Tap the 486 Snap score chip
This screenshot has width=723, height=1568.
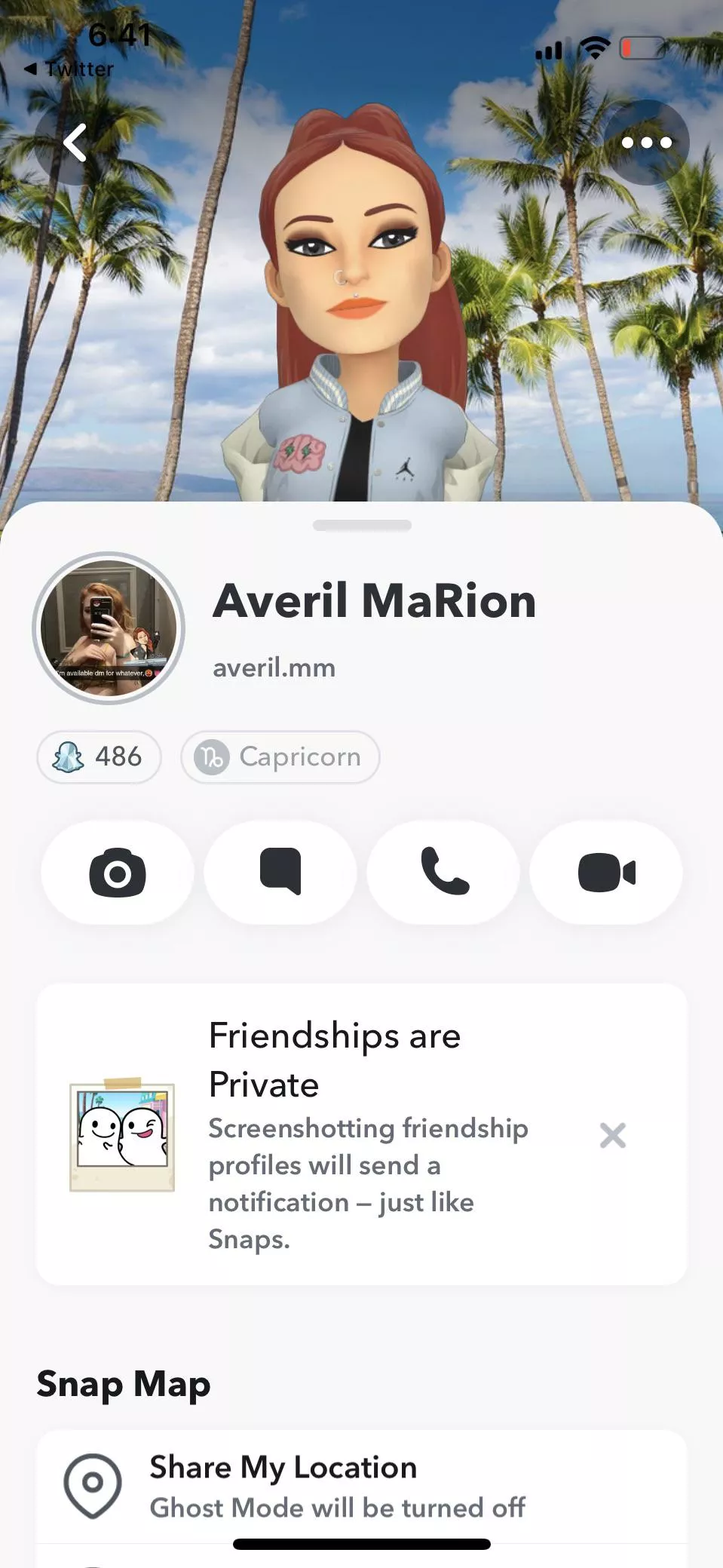coord(99,756)
